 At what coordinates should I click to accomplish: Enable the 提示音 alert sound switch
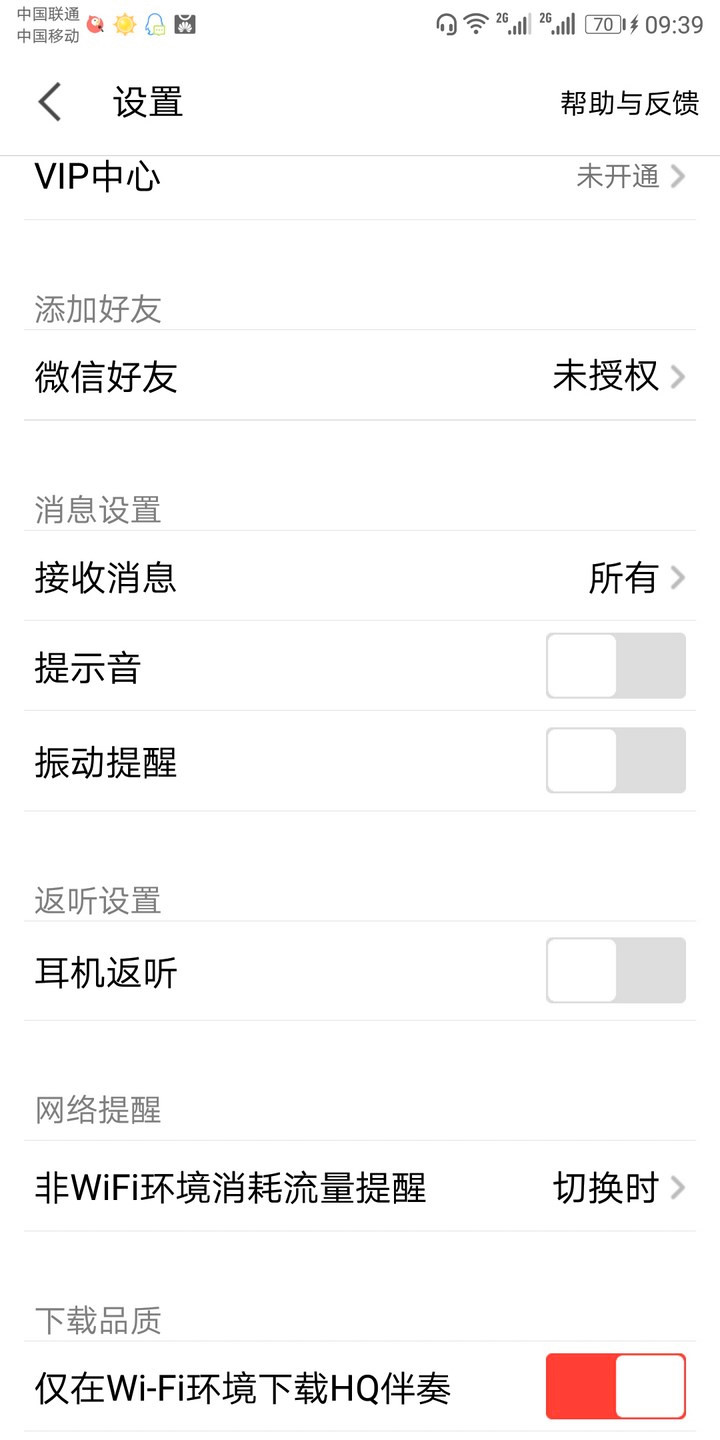tap(615, 667)
